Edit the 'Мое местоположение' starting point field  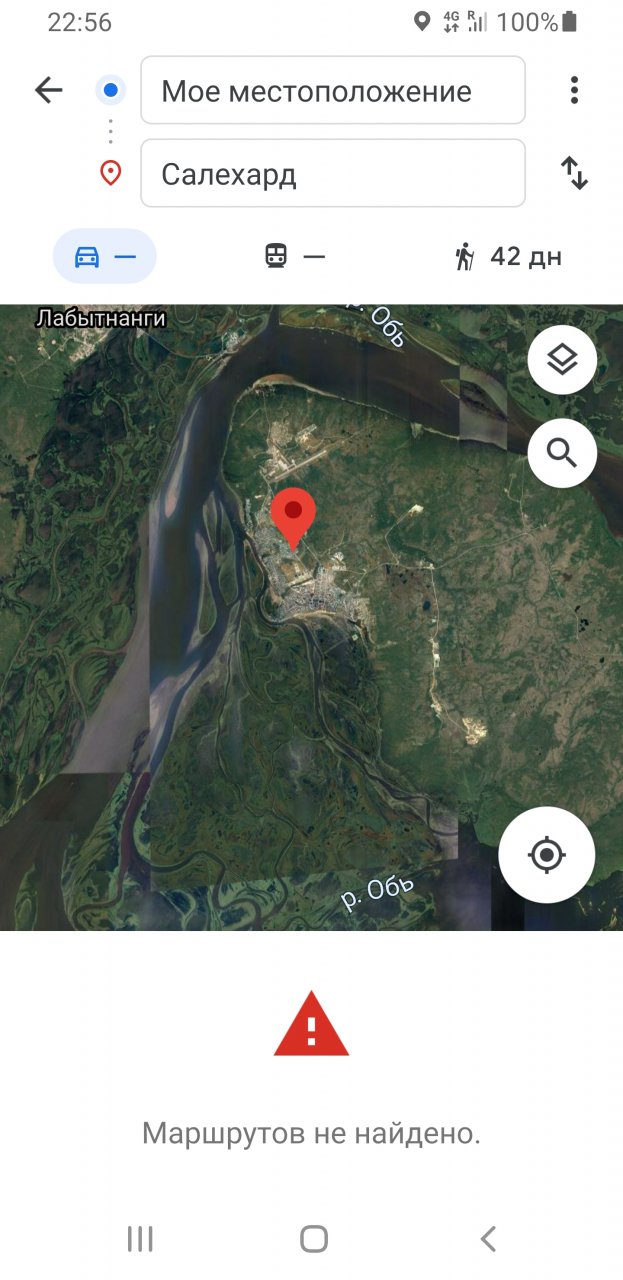pyautogui.click(x=332, y=91)
